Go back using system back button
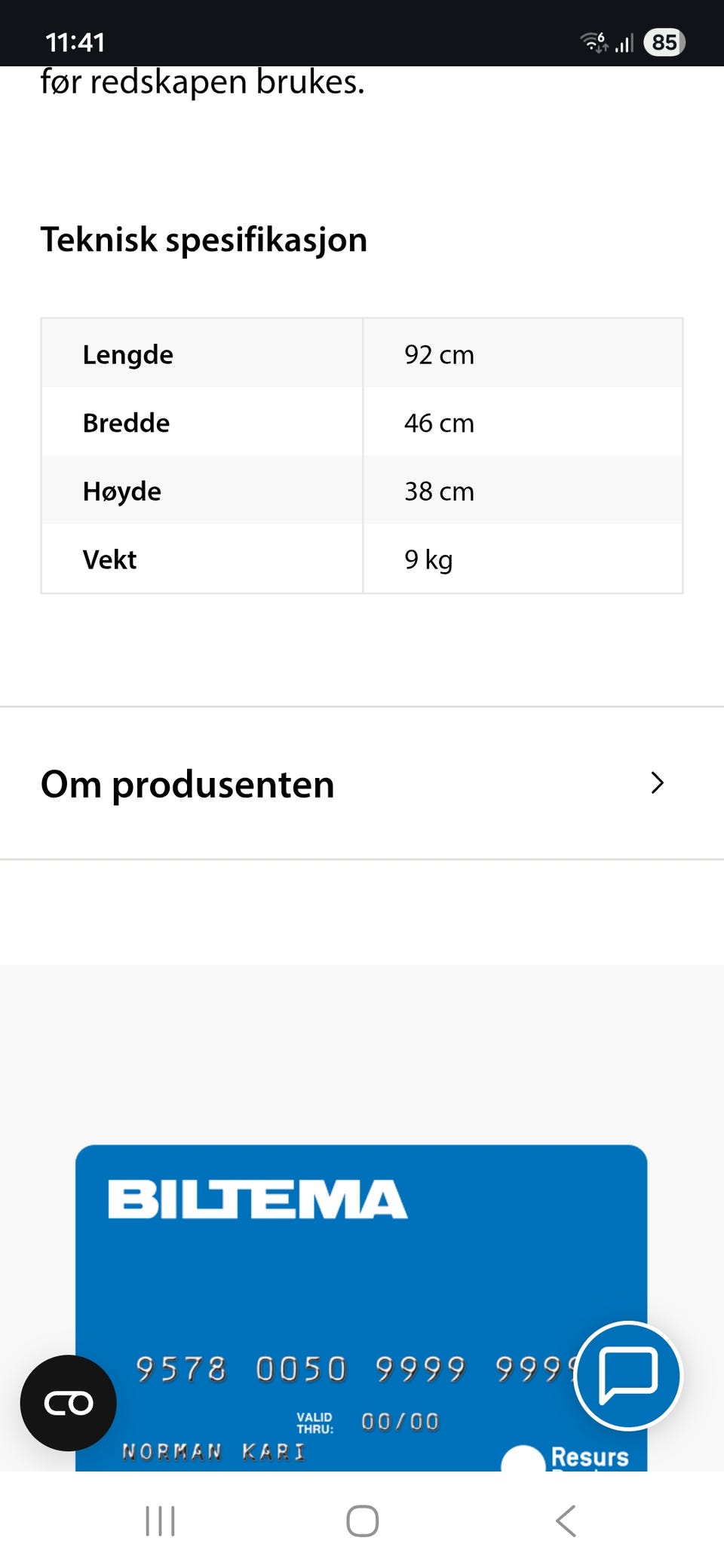 [x=566, y=1521]
